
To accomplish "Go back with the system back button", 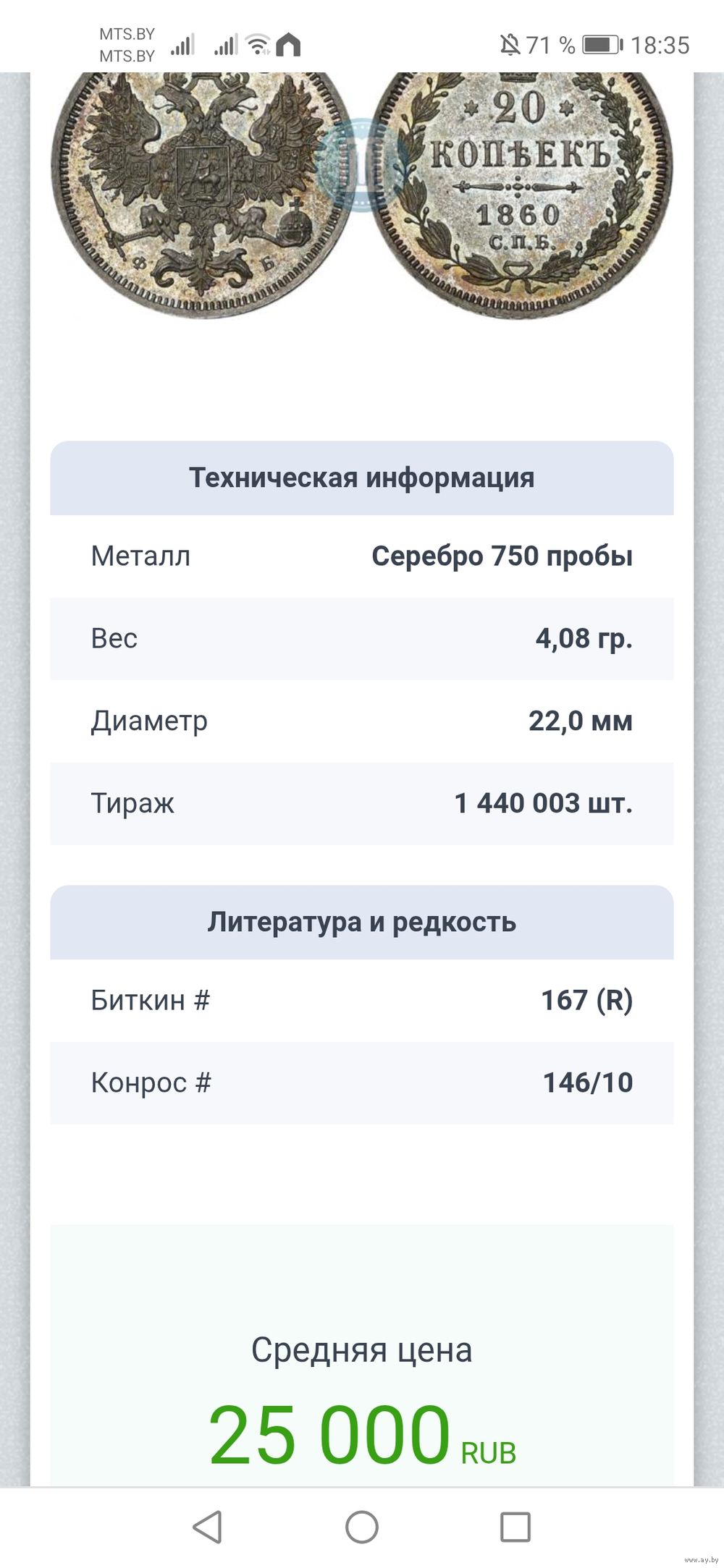I will tap(208, 1527).
